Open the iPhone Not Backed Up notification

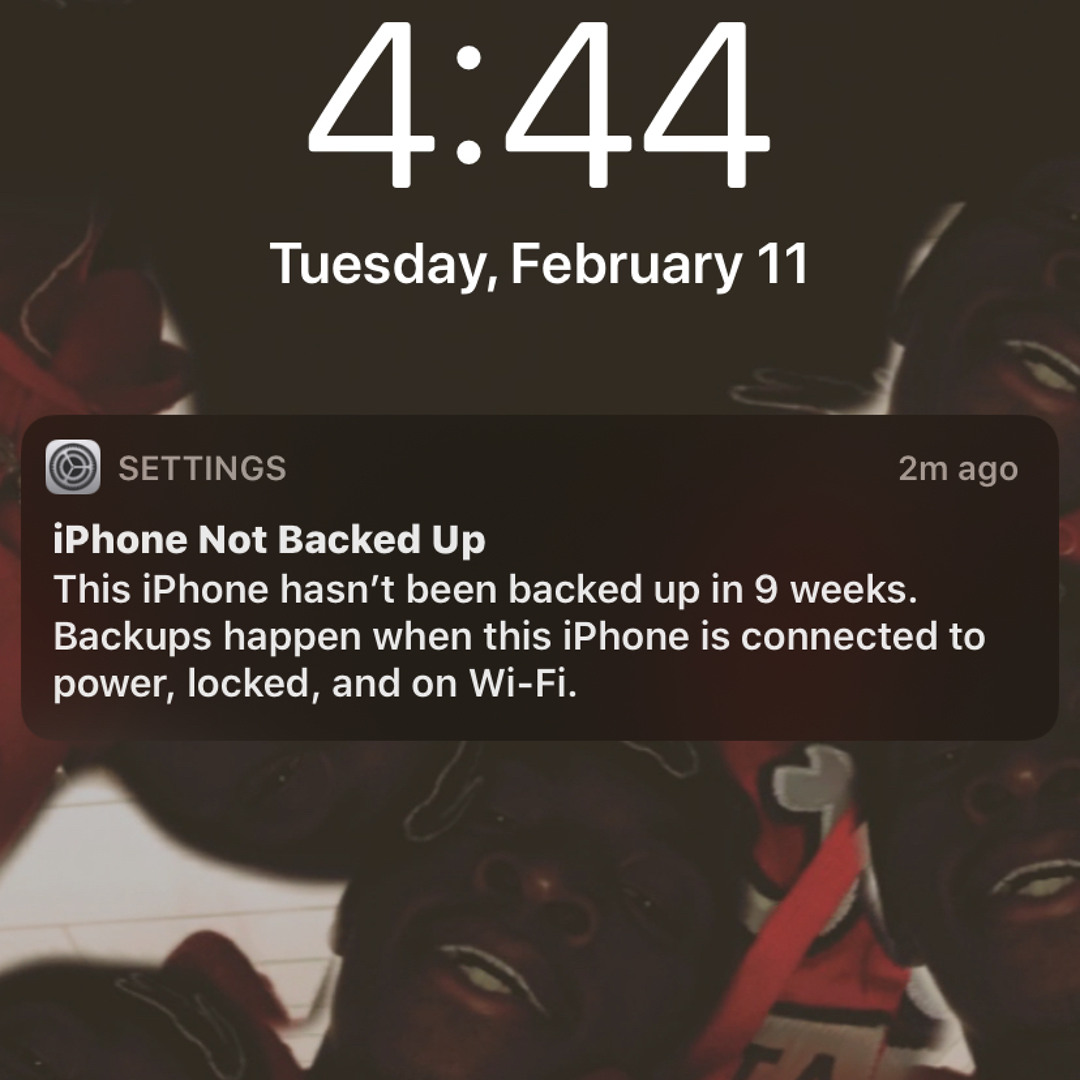coord(540,590)
